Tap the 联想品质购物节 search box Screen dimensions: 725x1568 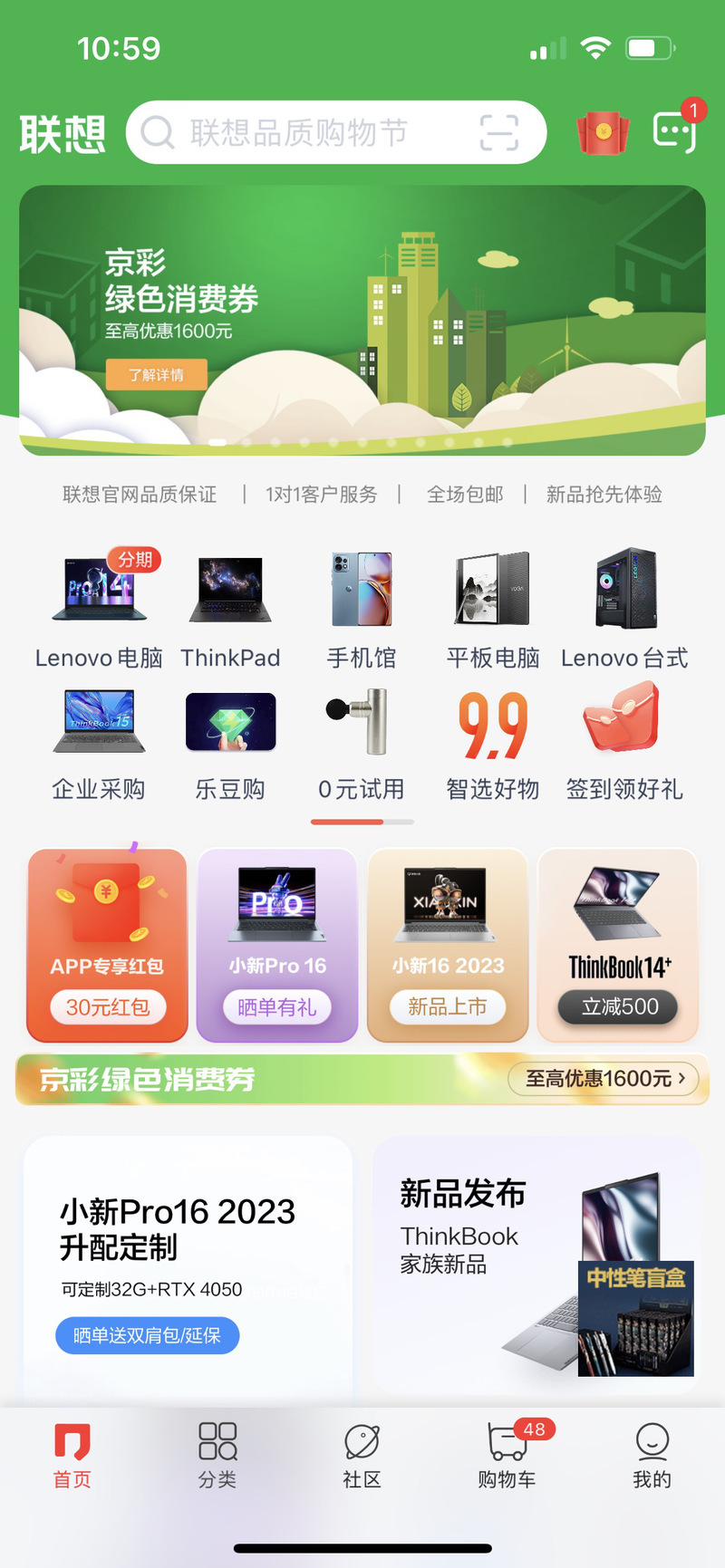(299, 133)
